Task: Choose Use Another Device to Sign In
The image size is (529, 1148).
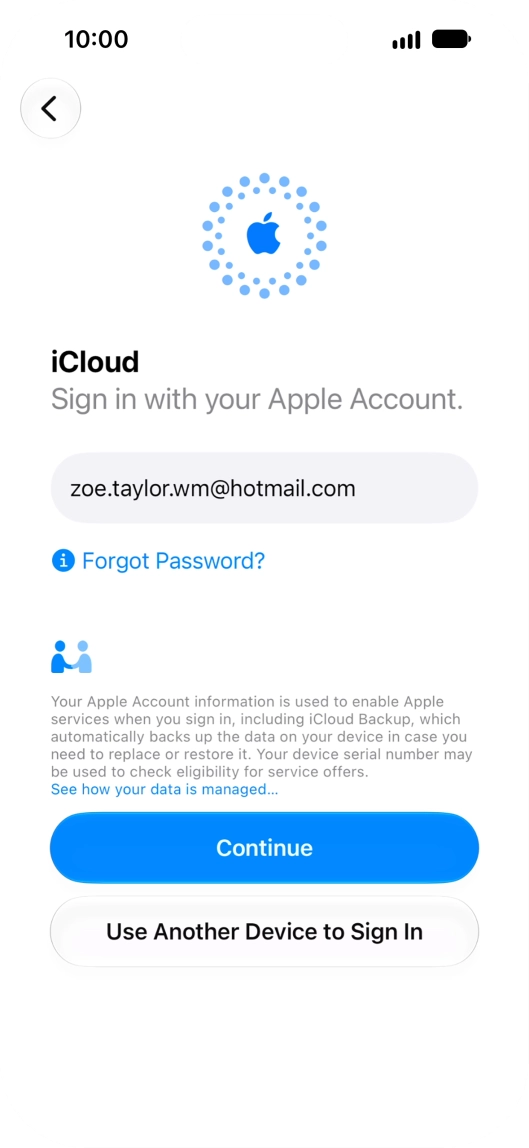Action: coord(264,931)
